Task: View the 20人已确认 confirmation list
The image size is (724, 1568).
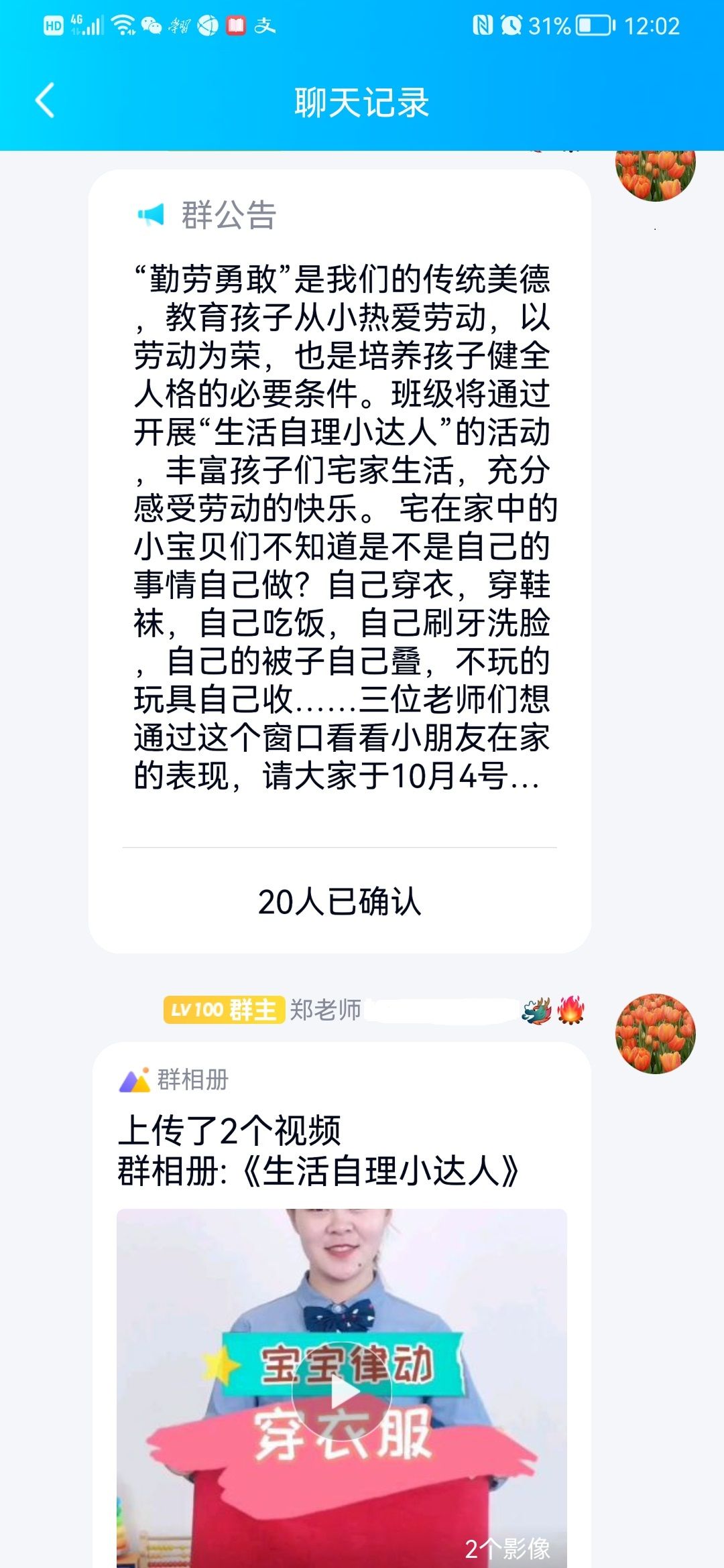Action: tap(339, 901)
